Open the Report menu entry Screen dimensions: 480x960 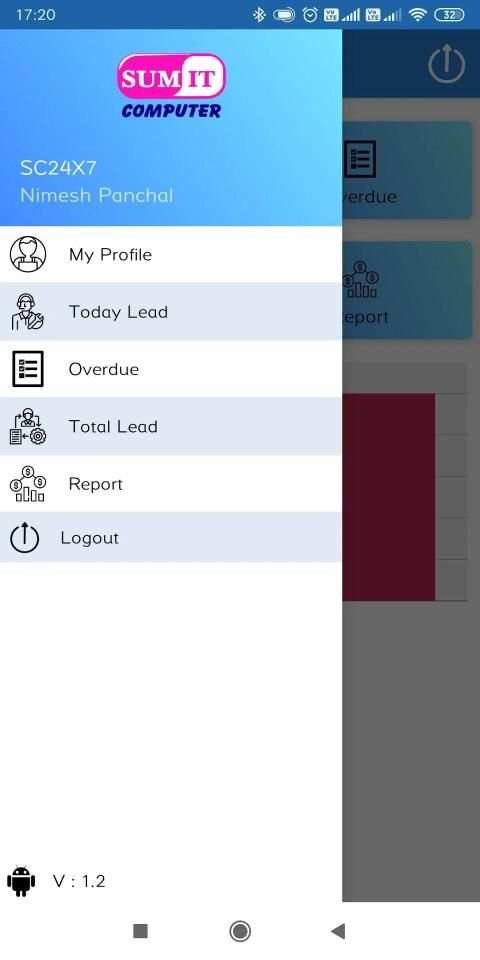click(171, 484)
